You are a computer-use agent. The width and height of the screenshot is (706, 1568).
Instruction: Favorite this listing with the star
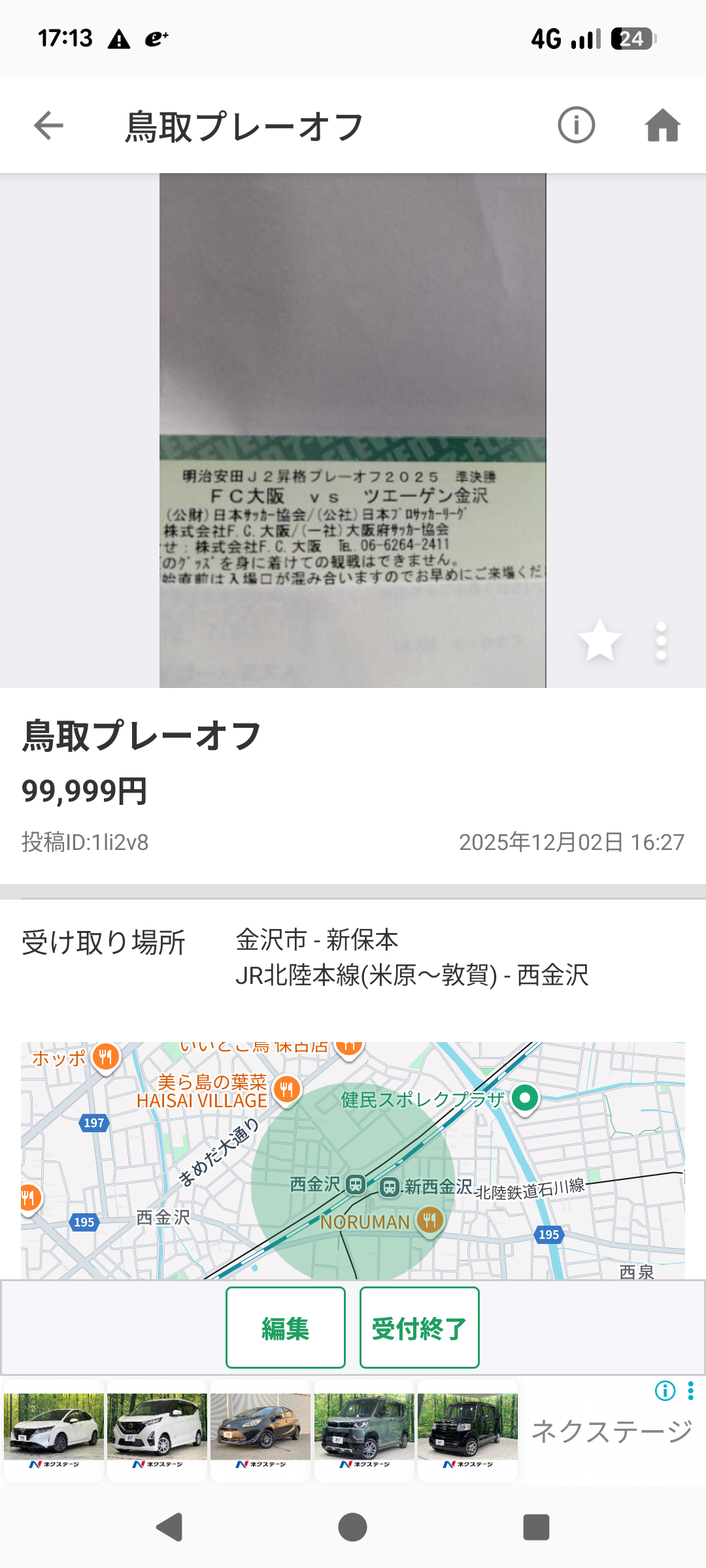[599, 640]
